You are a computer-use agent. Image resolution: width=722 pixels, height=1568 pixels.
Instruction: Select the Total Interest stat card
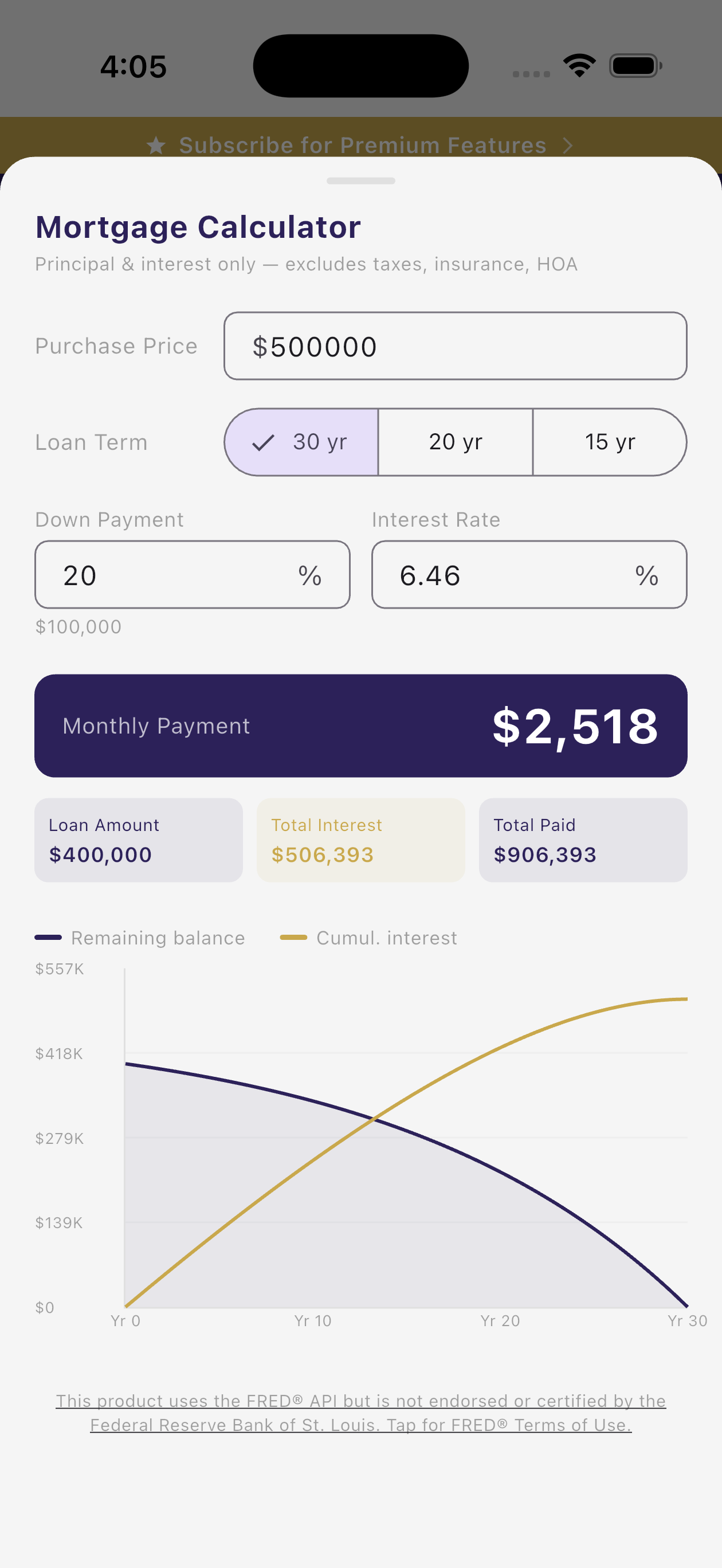[360, 841]
